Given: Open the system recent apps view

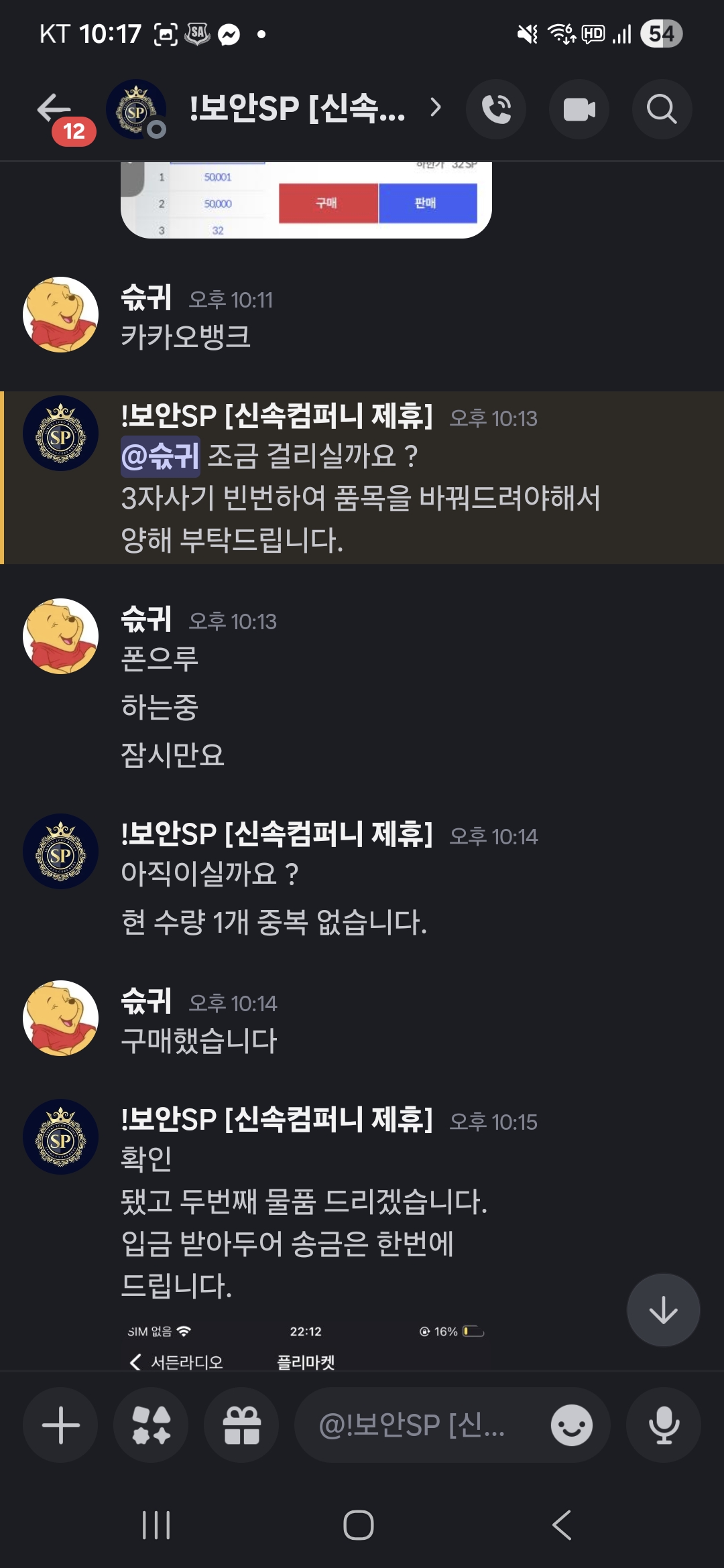Looking at the screenshot, I should (x=156, y=1525).
